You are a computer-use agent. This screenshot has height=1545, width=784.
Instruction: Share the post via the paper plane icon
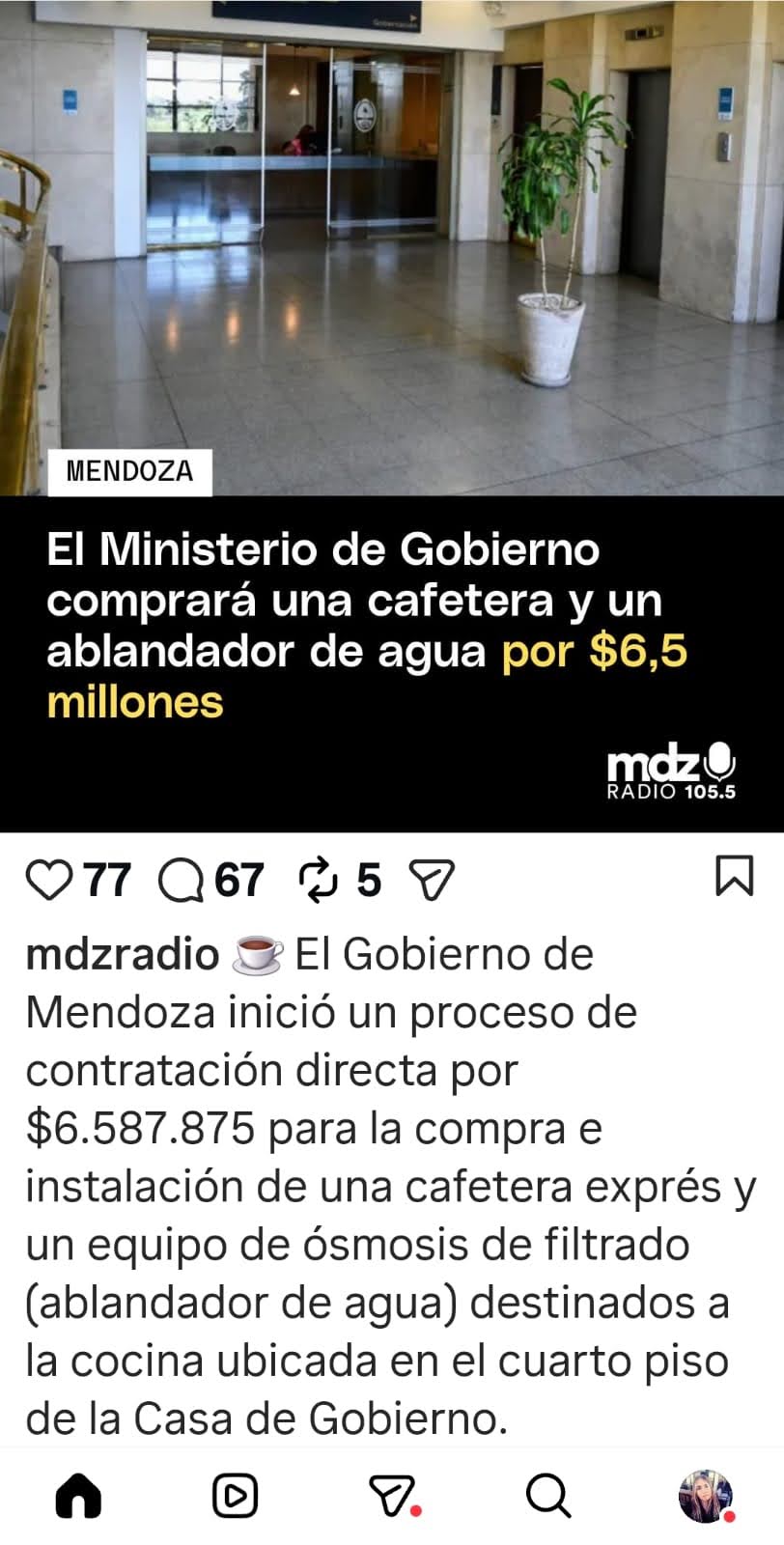[x=432, y=880]
